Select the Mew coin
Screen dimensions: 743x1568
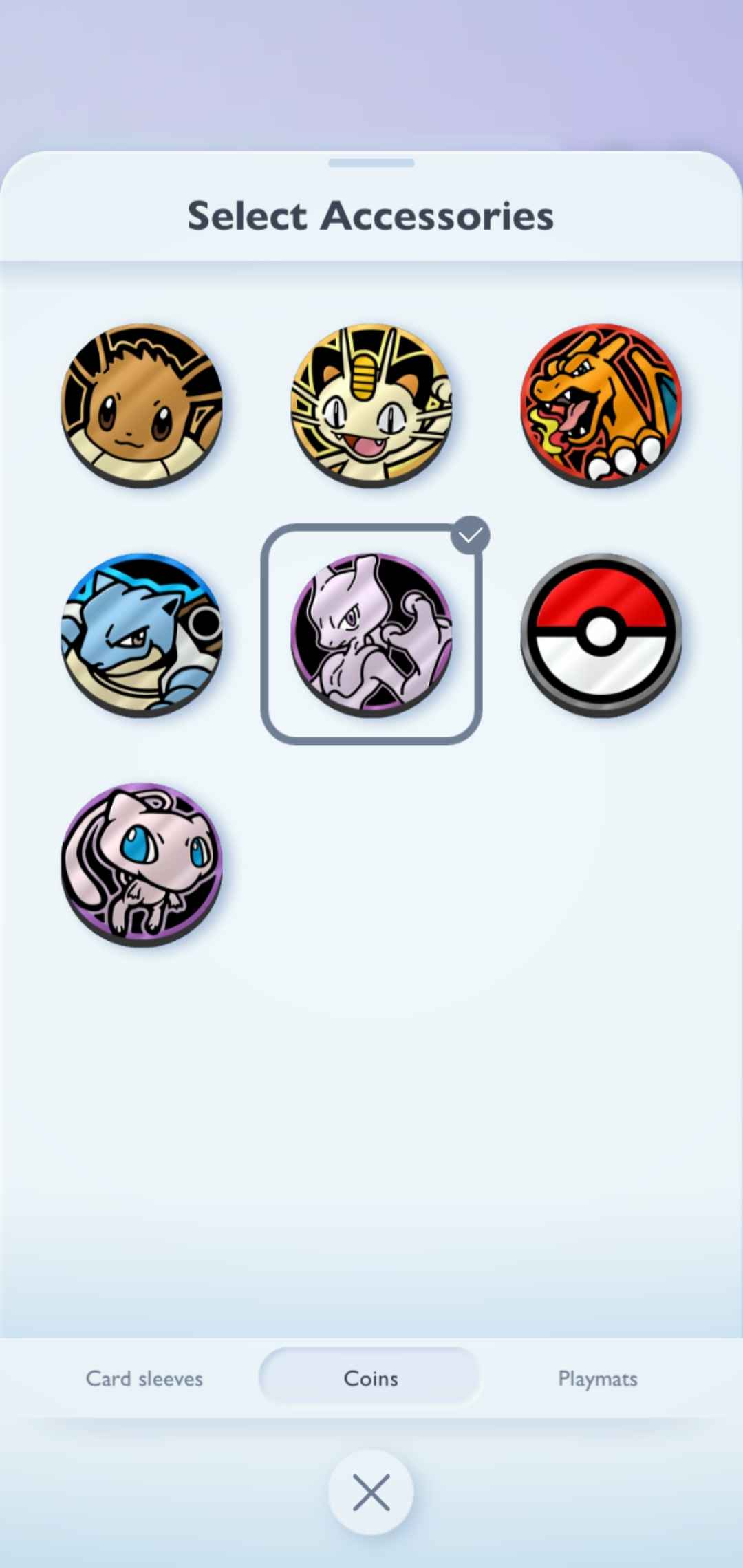tap(142, 864)
